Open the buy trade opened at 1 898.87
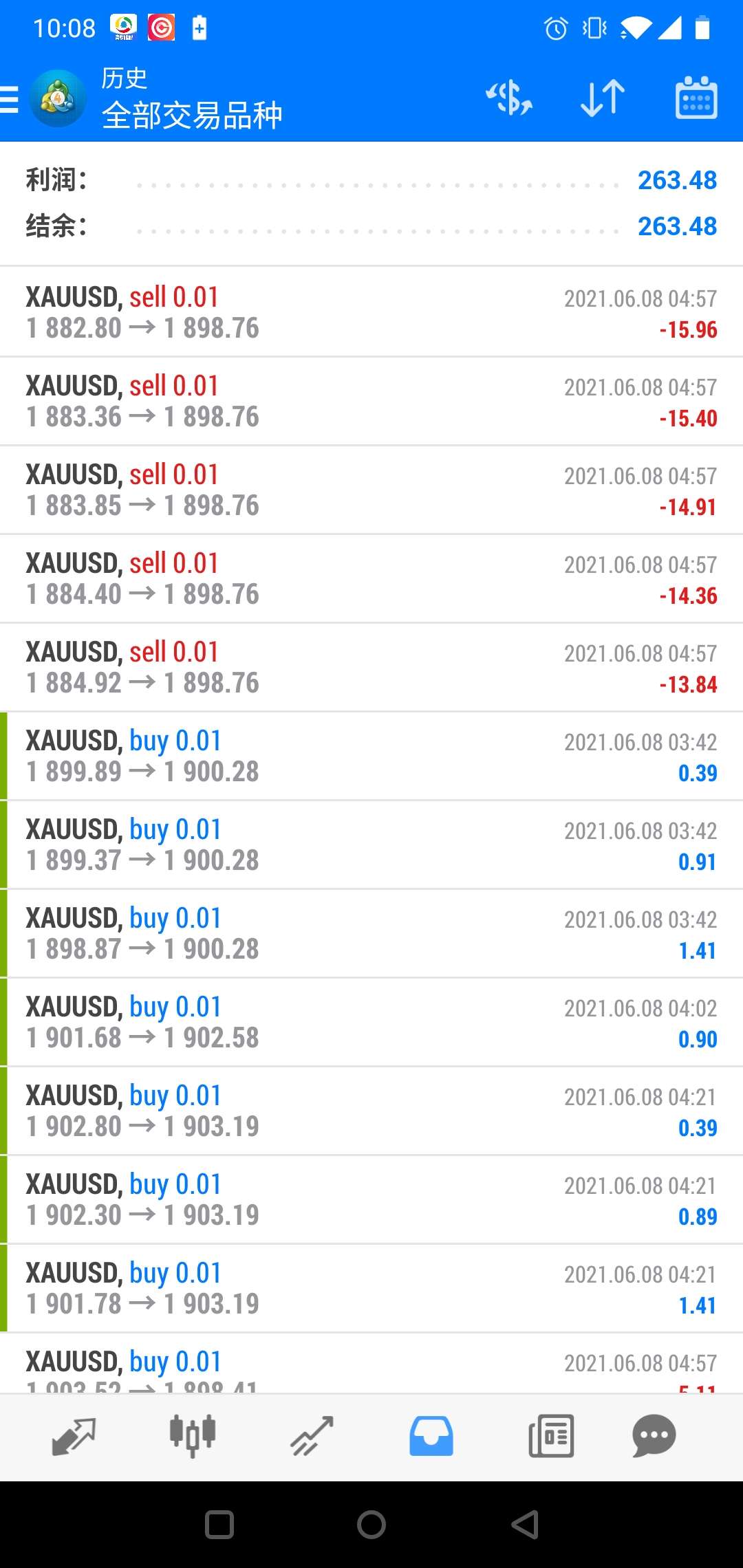This screenshot has height=1568, width=743. (x=371, y=933)
